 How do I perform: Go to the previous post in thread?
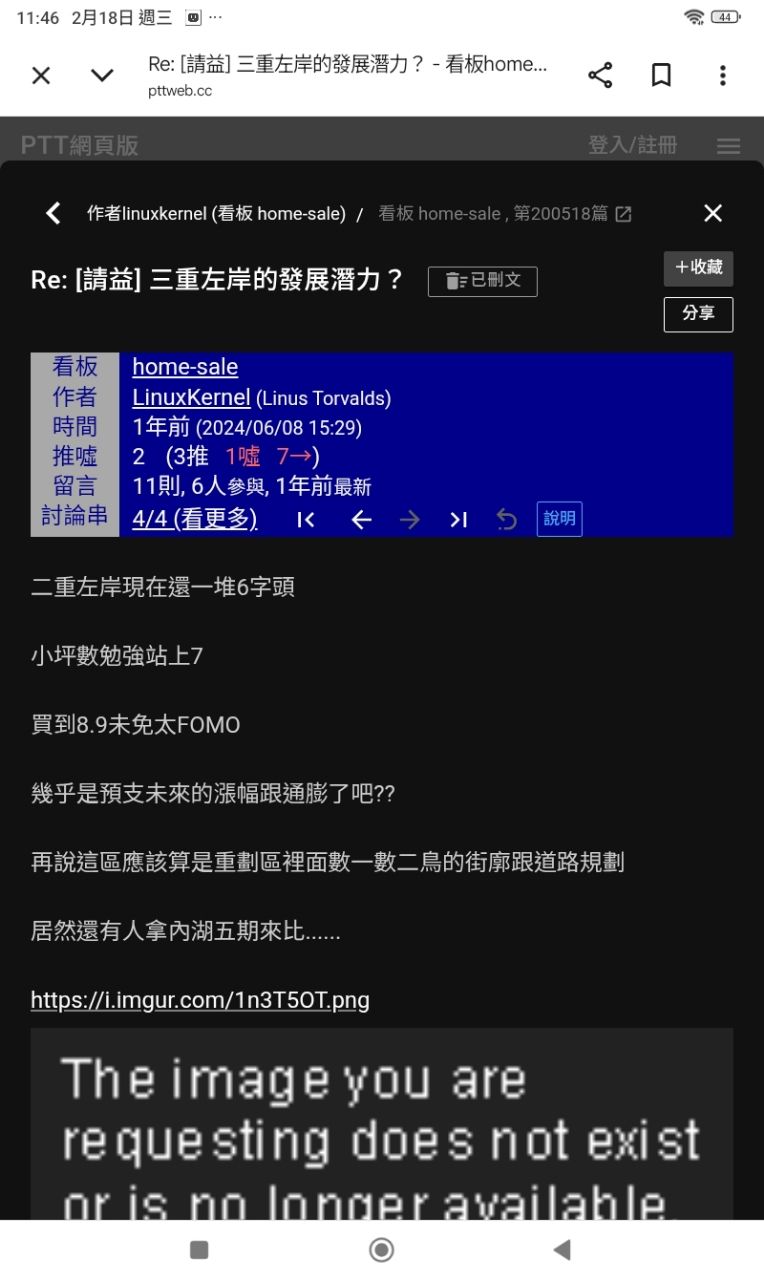click(361, 519)
